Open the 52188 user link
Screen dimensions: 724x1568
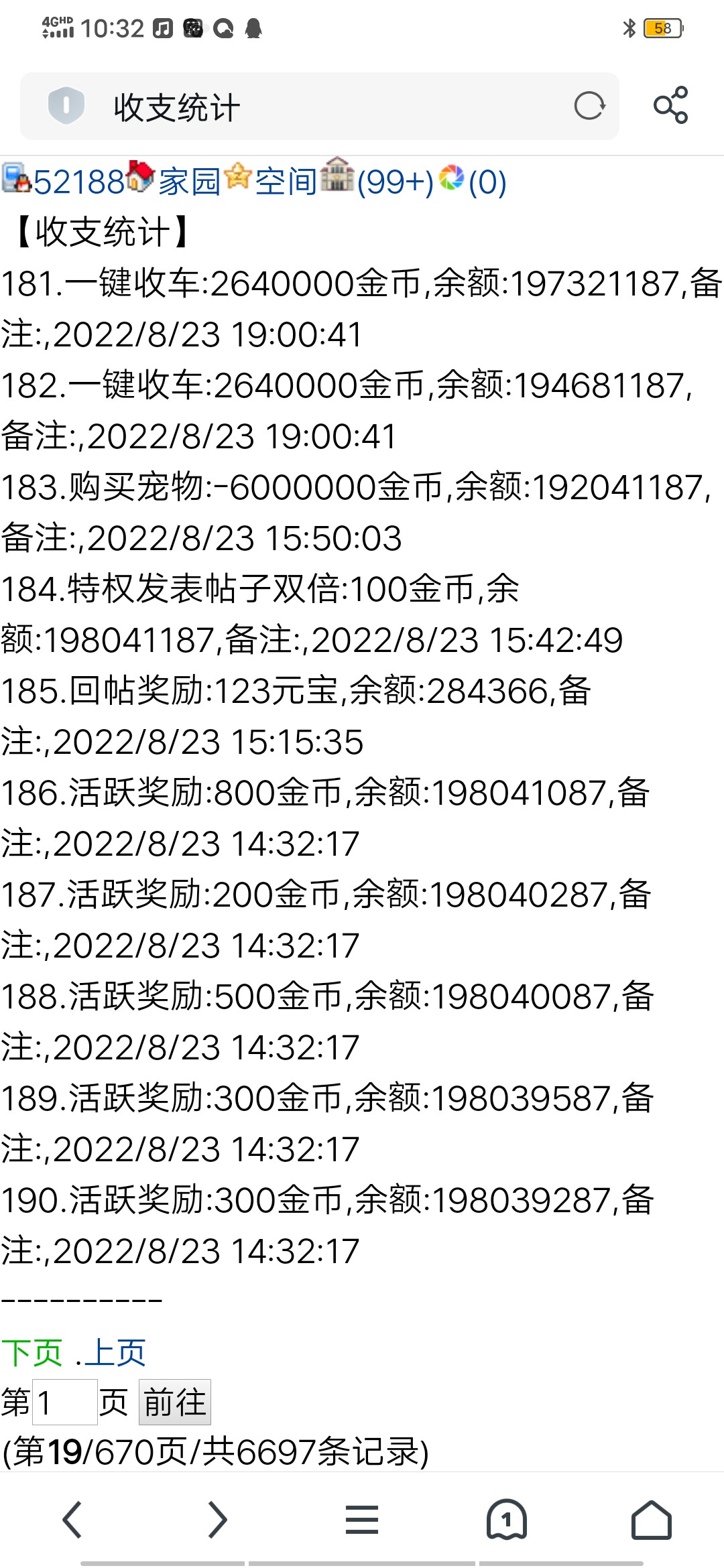[78, 182]
